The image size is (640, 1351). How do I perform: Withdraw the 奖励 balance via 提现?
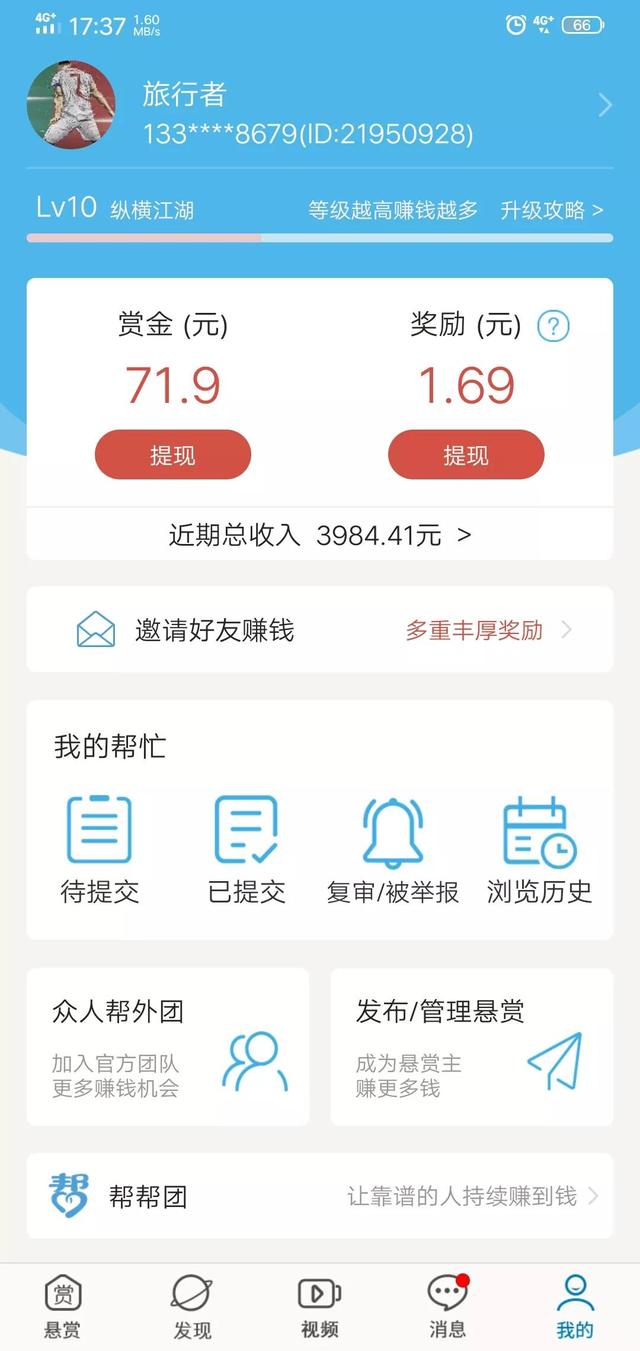click(x=466, y=456)
